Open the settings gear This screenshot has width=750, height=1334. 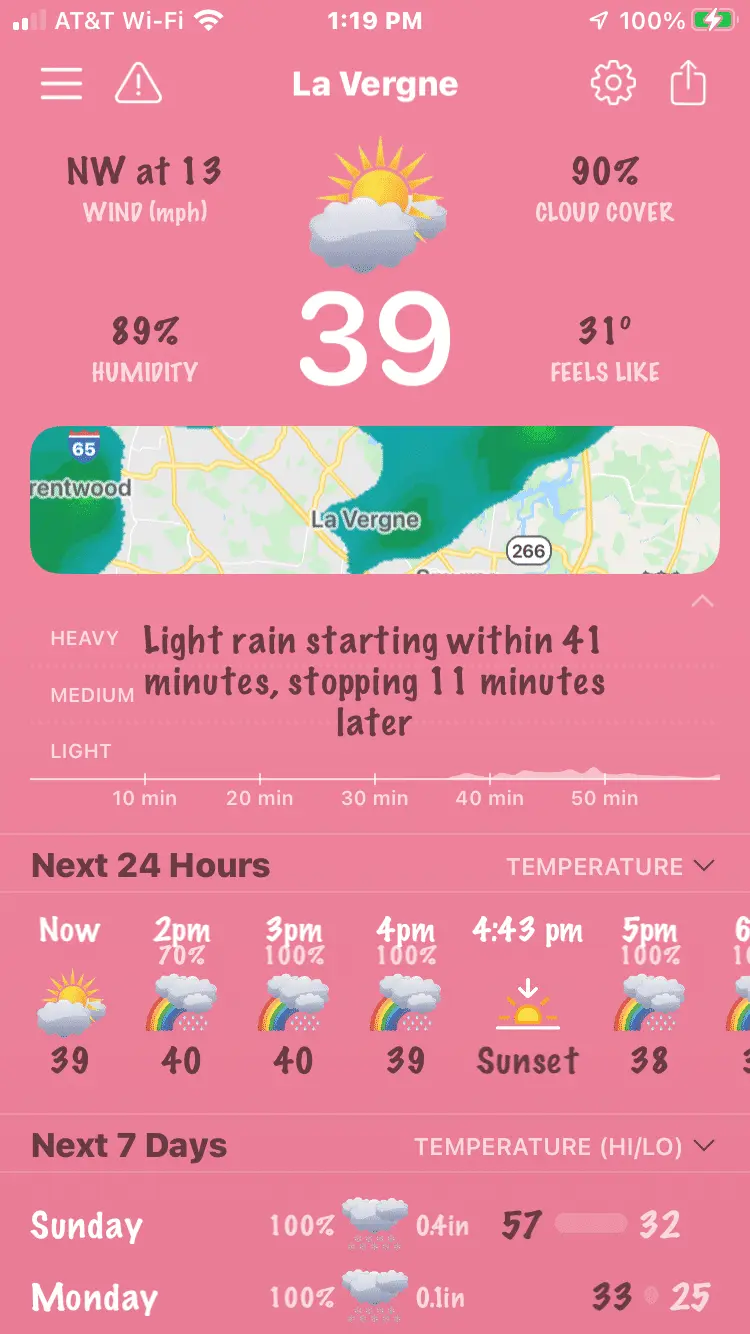[612, 84]
